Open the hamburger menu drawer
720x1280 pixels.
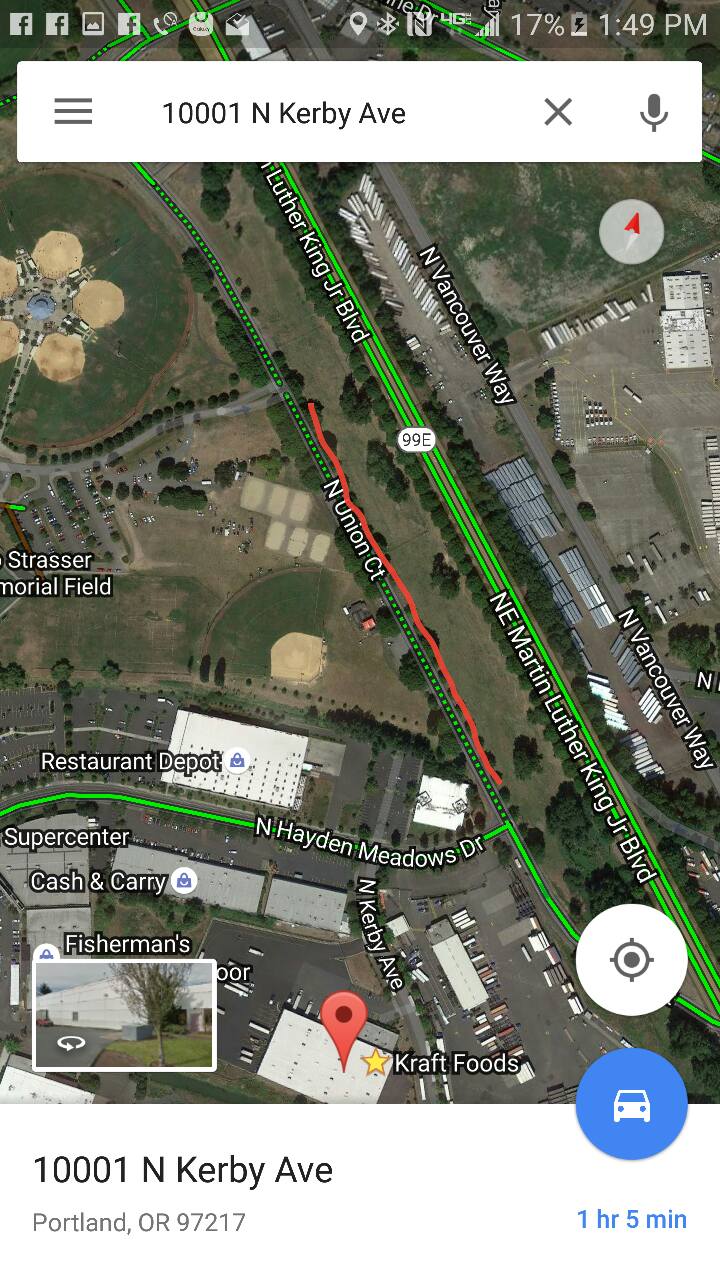pyautogui.click(x=73, y=112)
